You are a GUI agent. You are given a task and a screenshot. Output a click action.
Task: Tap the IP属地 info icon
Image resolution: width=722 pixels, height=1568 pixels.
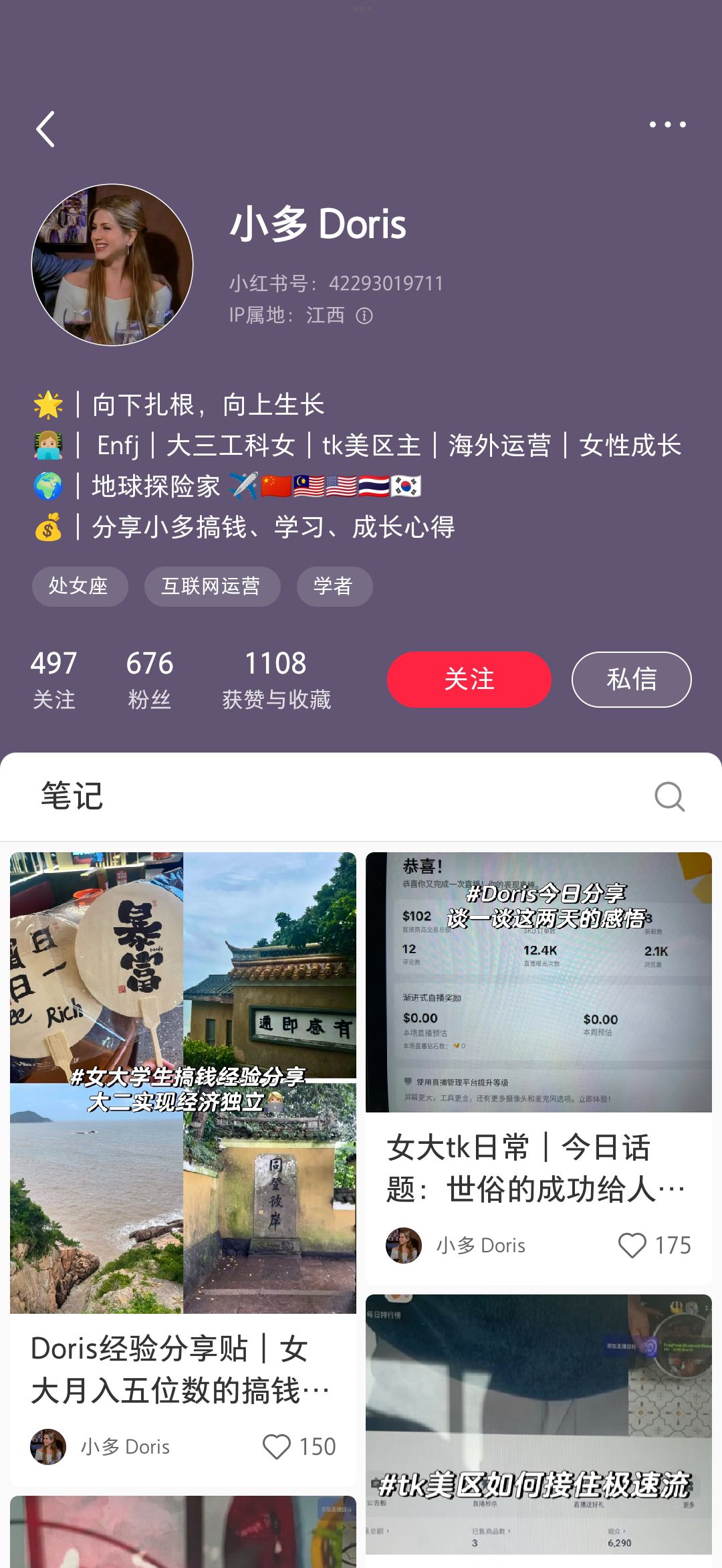(364, 316)
